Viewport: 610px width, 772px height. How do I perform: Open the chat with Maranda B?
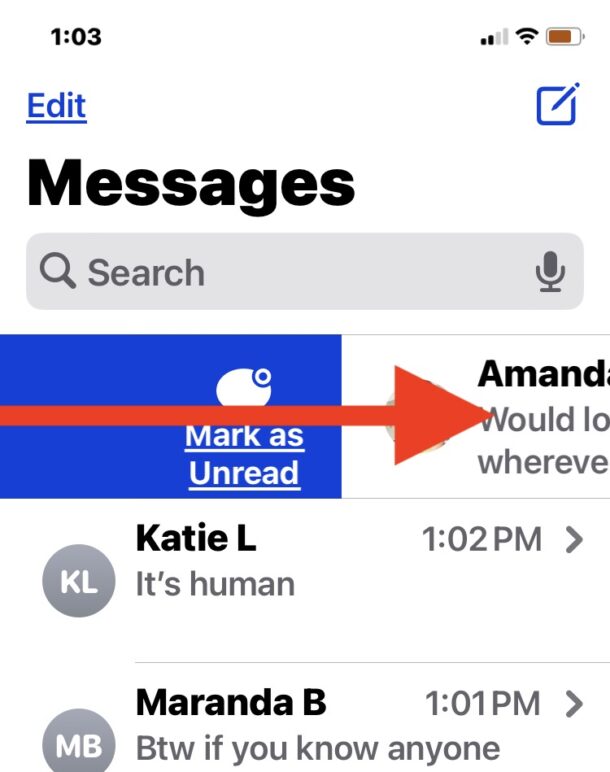coord(305,717)
